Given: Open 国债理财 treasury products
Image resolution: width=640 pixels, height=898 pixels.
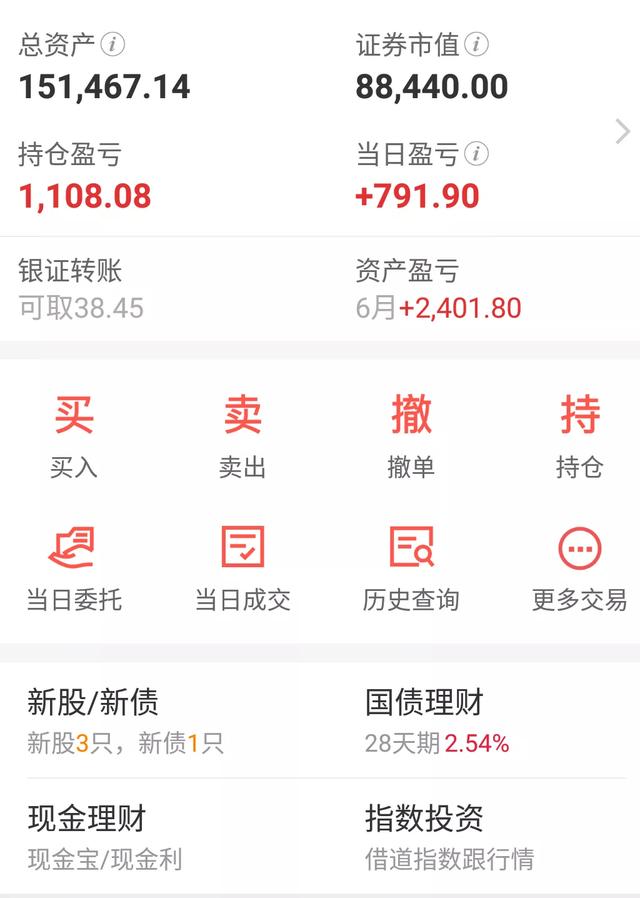Looking at the screenshot, I should point(437,720).
